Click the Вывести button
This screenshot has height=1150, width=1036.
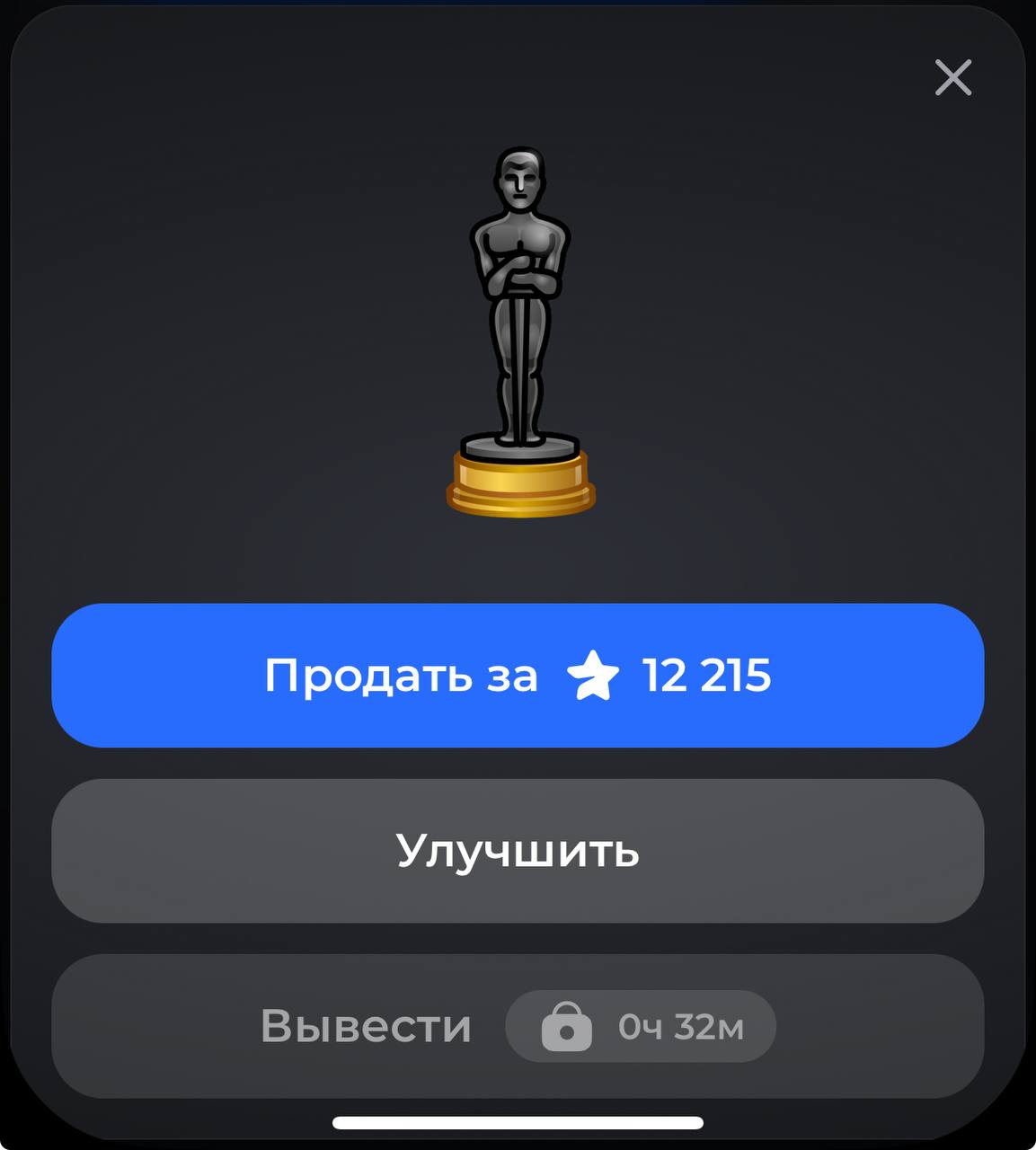[x=518, y=1025]
